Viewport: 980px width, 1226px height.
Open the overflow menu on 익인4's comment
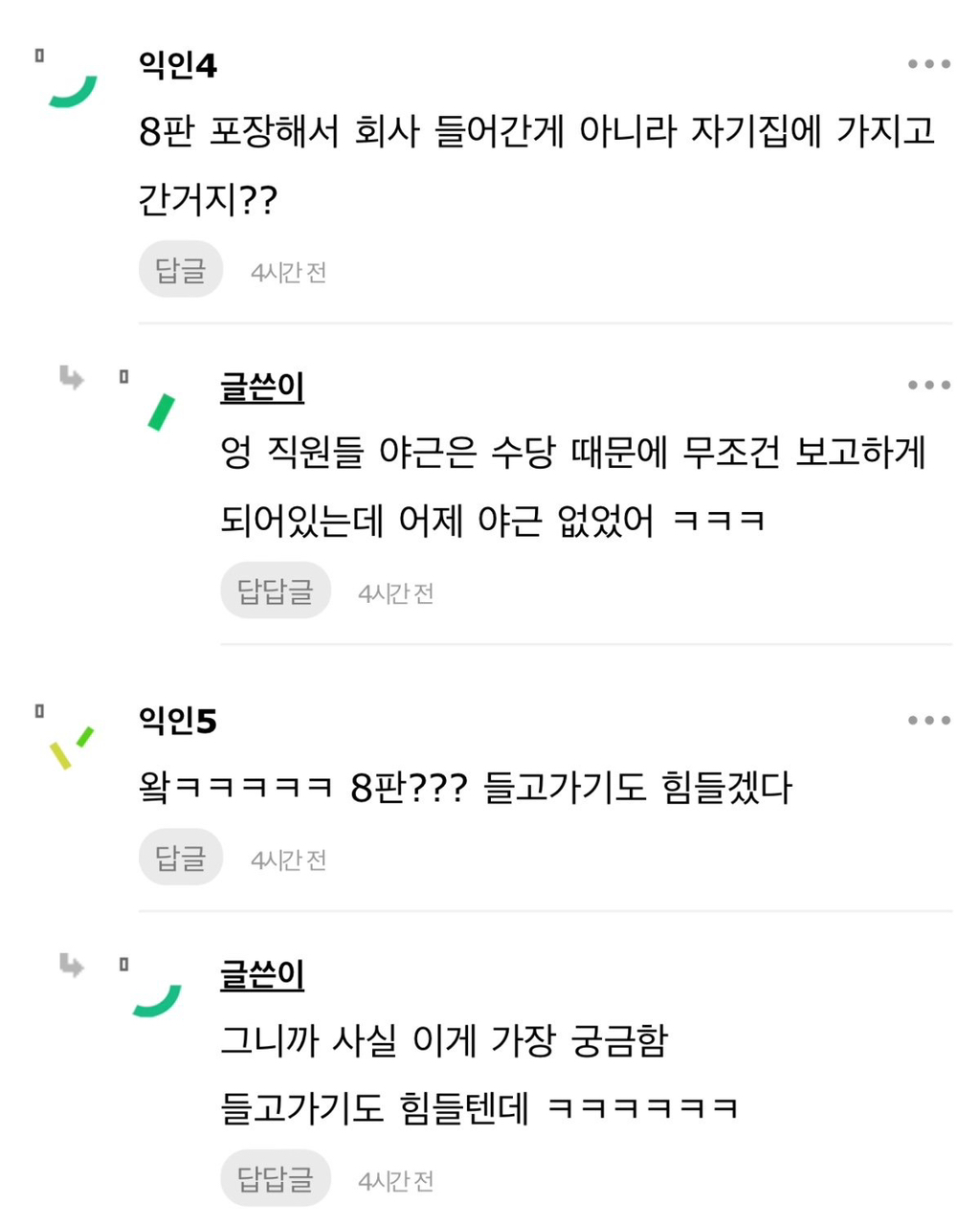[928, 64]
